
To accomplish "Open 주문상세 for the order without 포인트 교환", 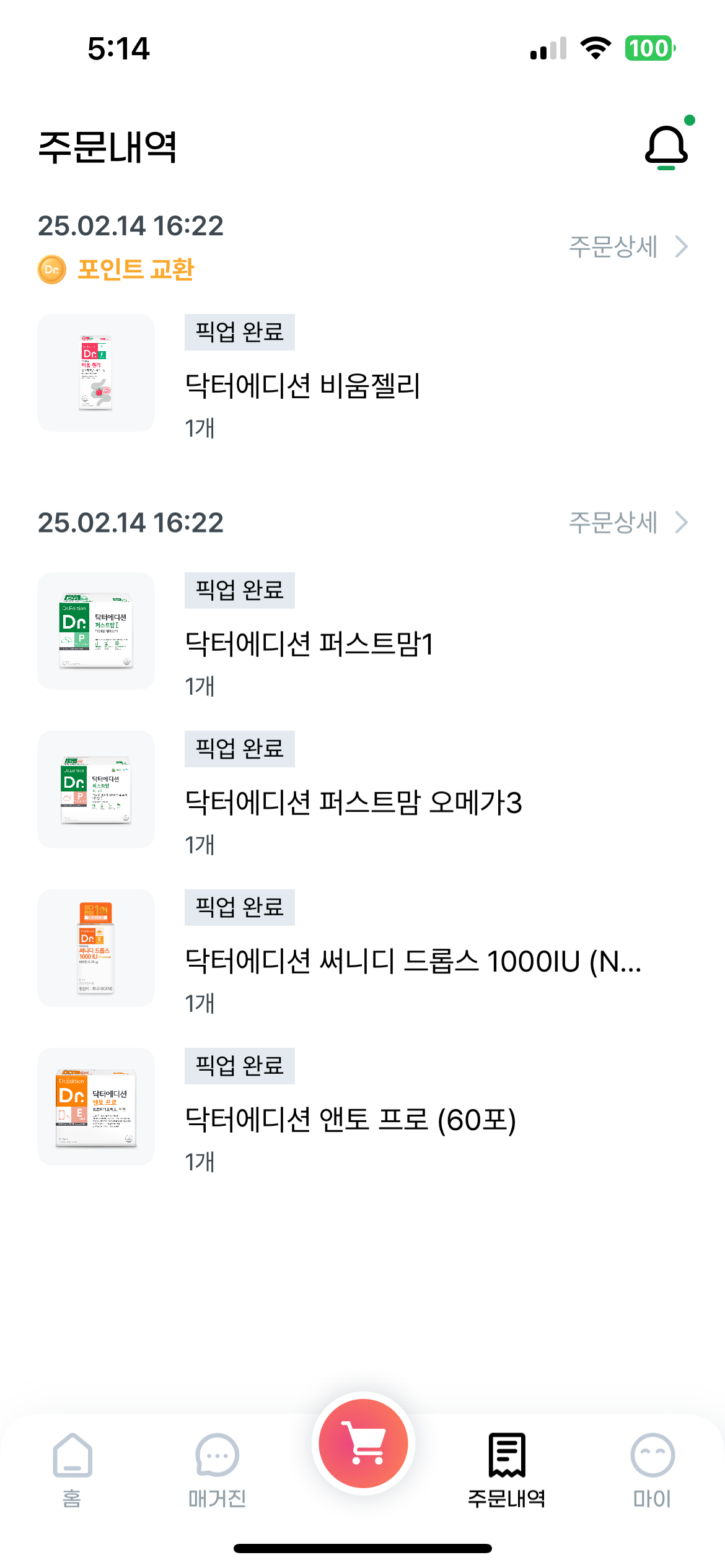I will coord(628,522).
